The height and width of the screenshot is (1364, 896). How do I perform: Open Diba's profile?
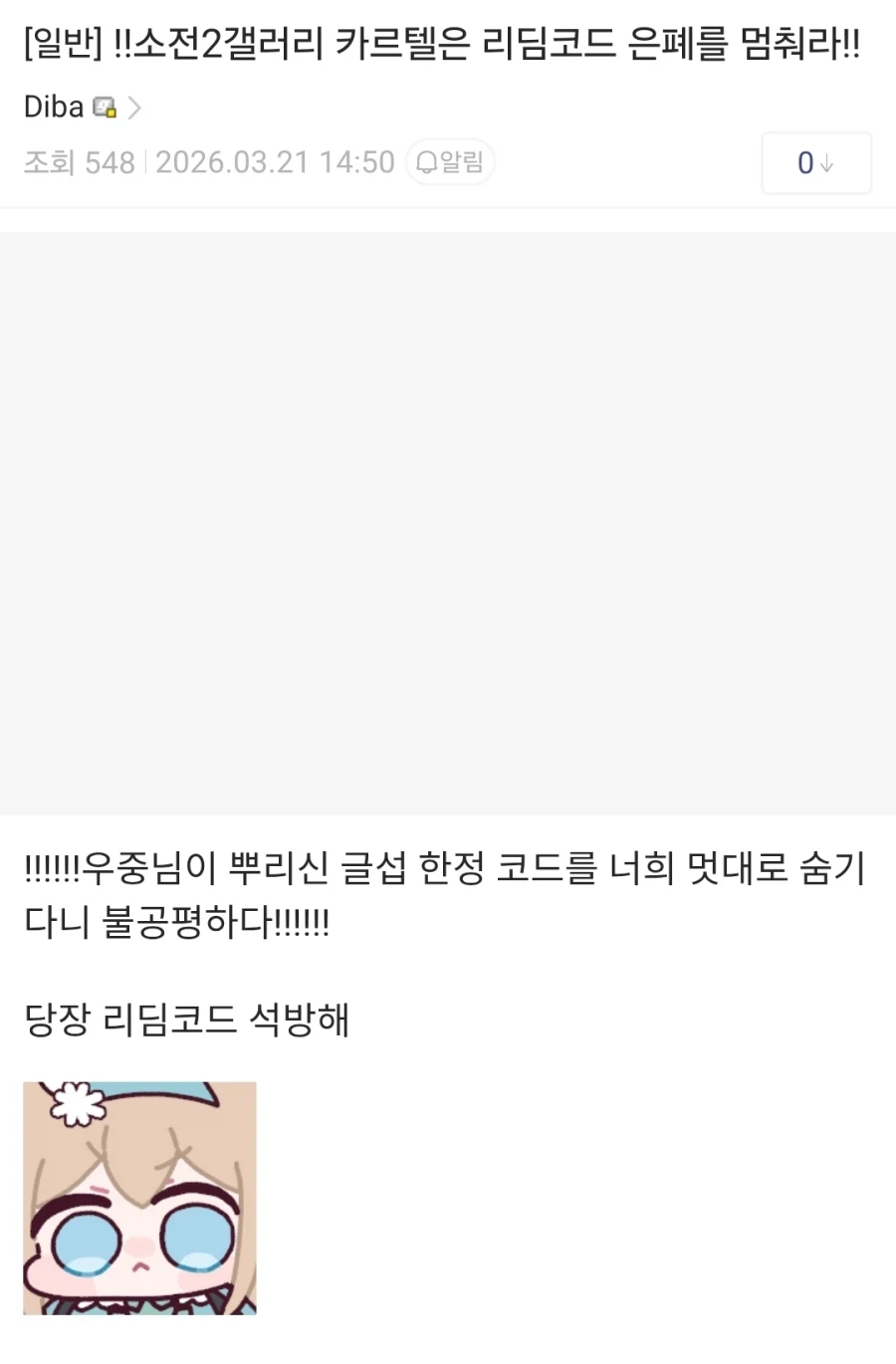(52, 106)
